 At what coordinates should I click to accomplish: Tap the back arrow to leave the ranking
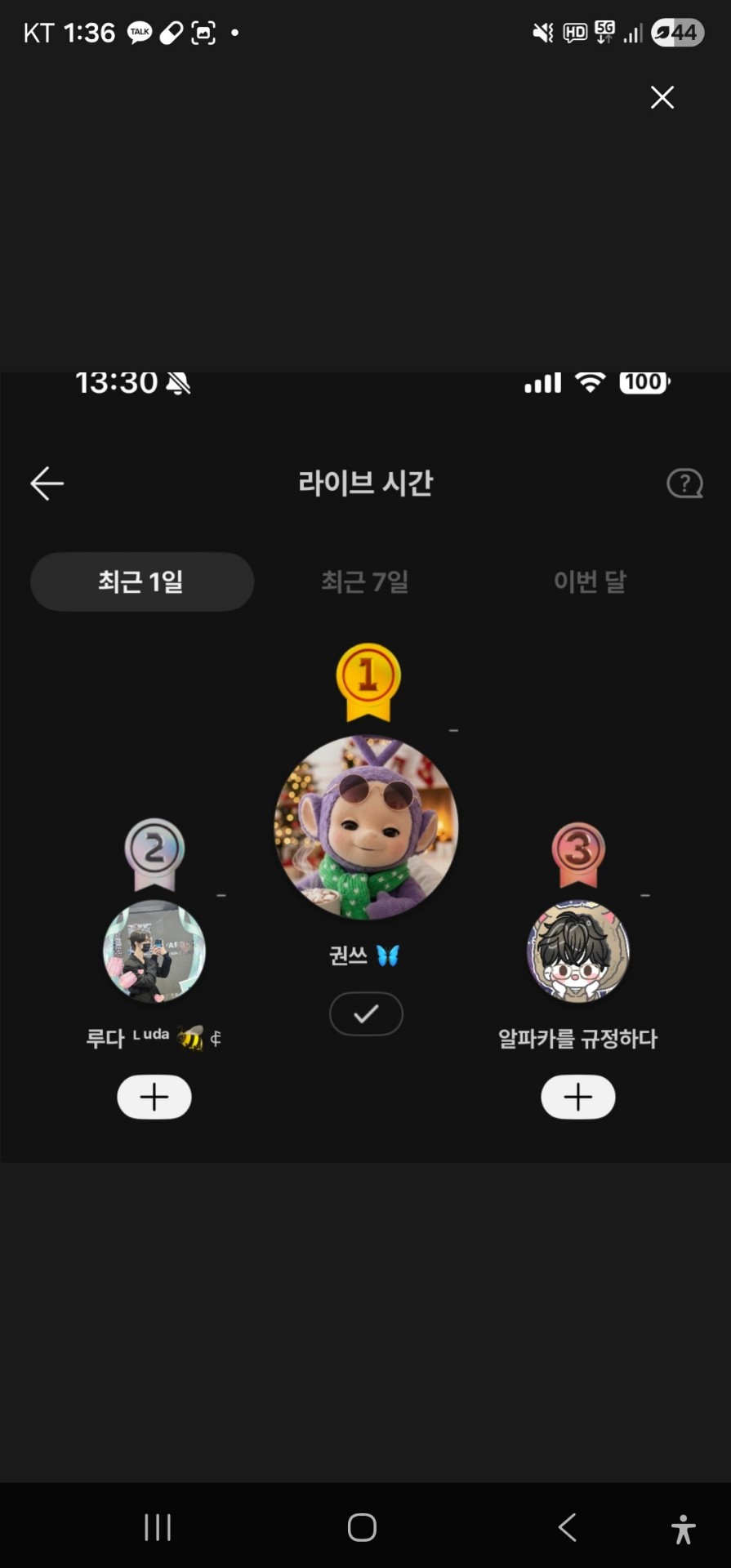[x=47, y=483]
